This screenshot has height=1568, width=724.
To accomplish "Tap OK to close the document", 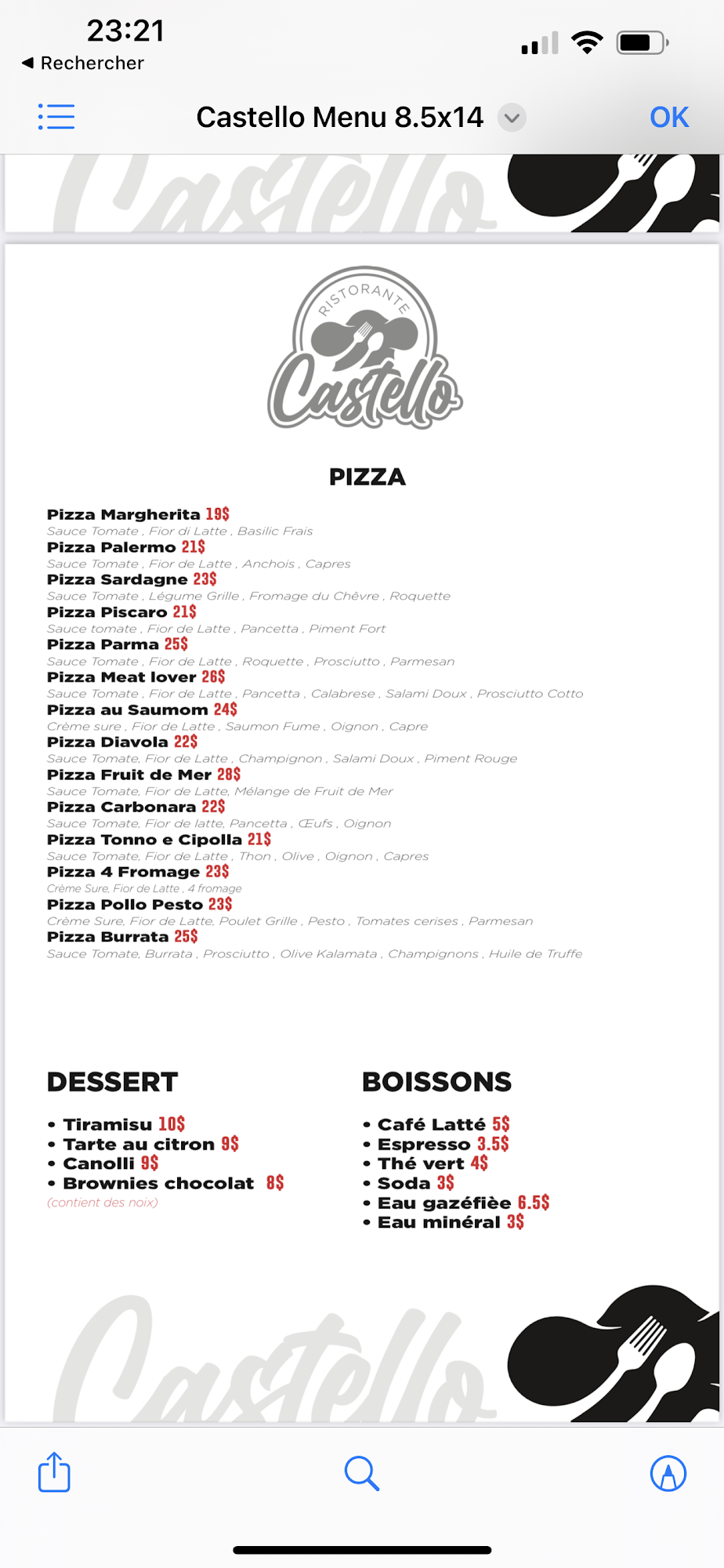I will coord(668,117).
